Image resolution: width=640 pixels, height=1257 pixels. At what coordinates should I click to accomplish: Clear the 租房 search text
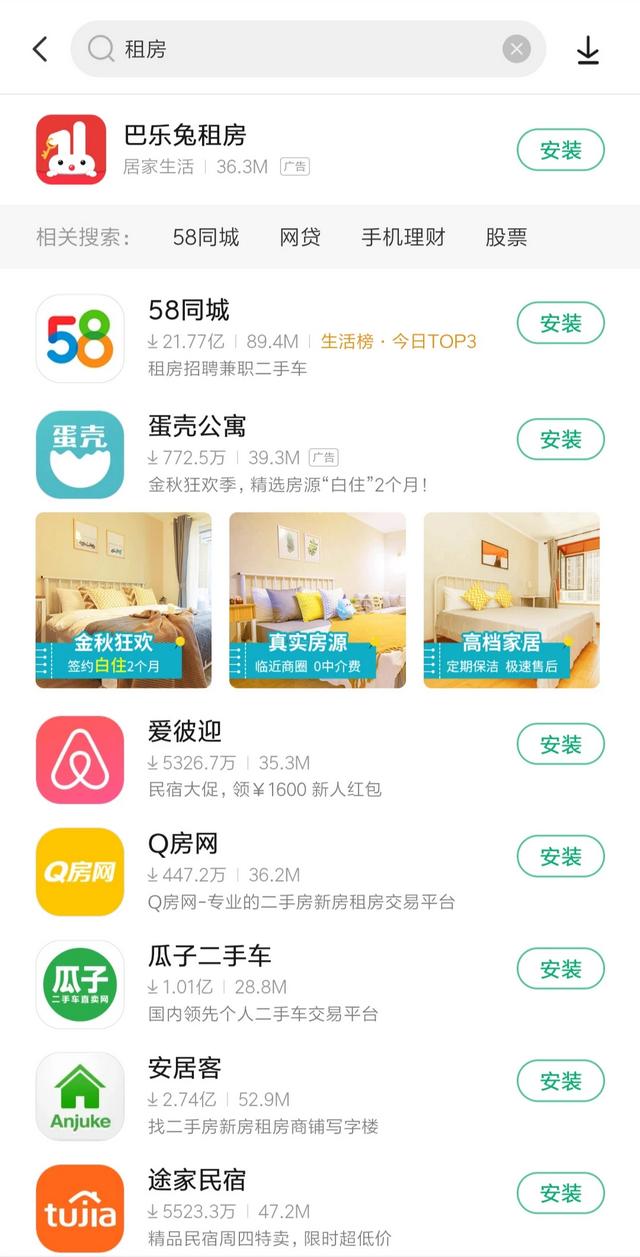516,49
